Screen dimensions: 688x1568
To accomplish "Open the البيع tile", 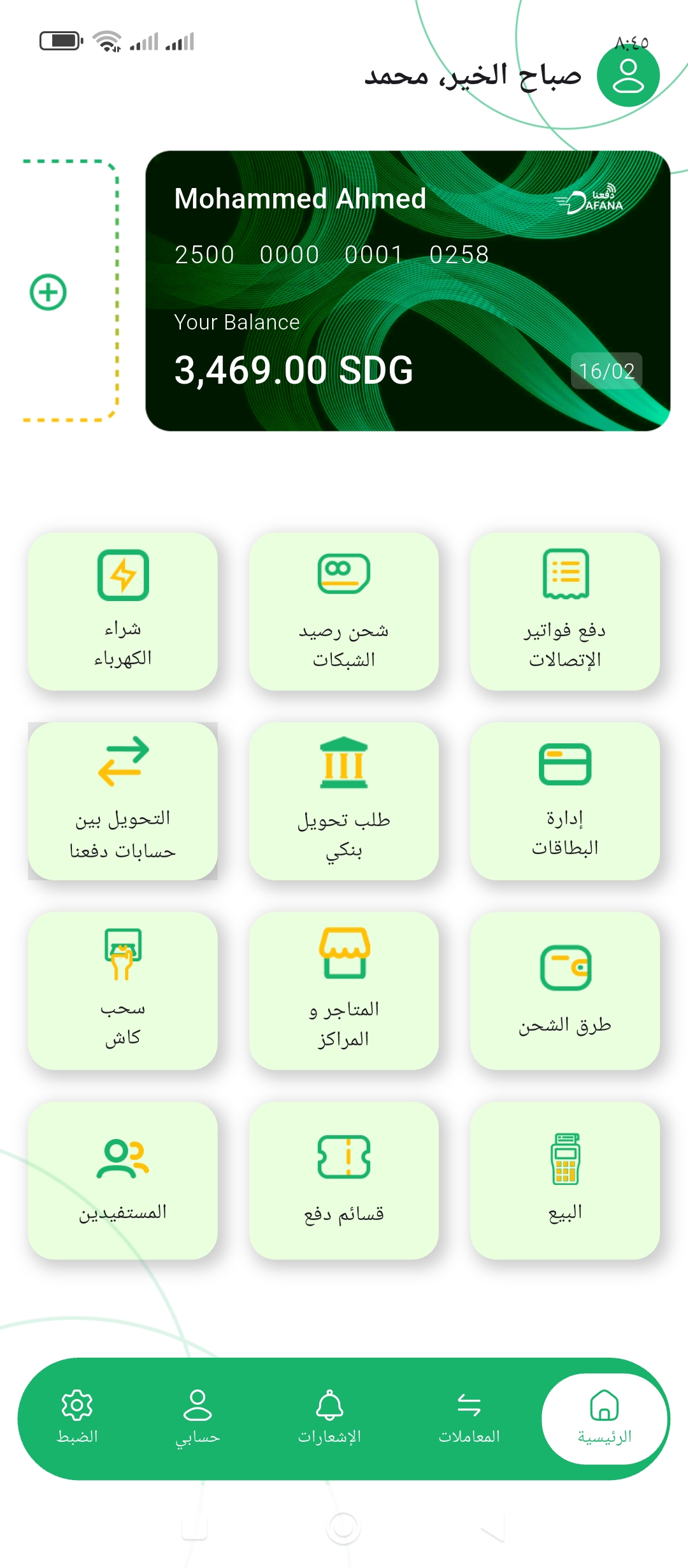I will [x=565, y=1180].
